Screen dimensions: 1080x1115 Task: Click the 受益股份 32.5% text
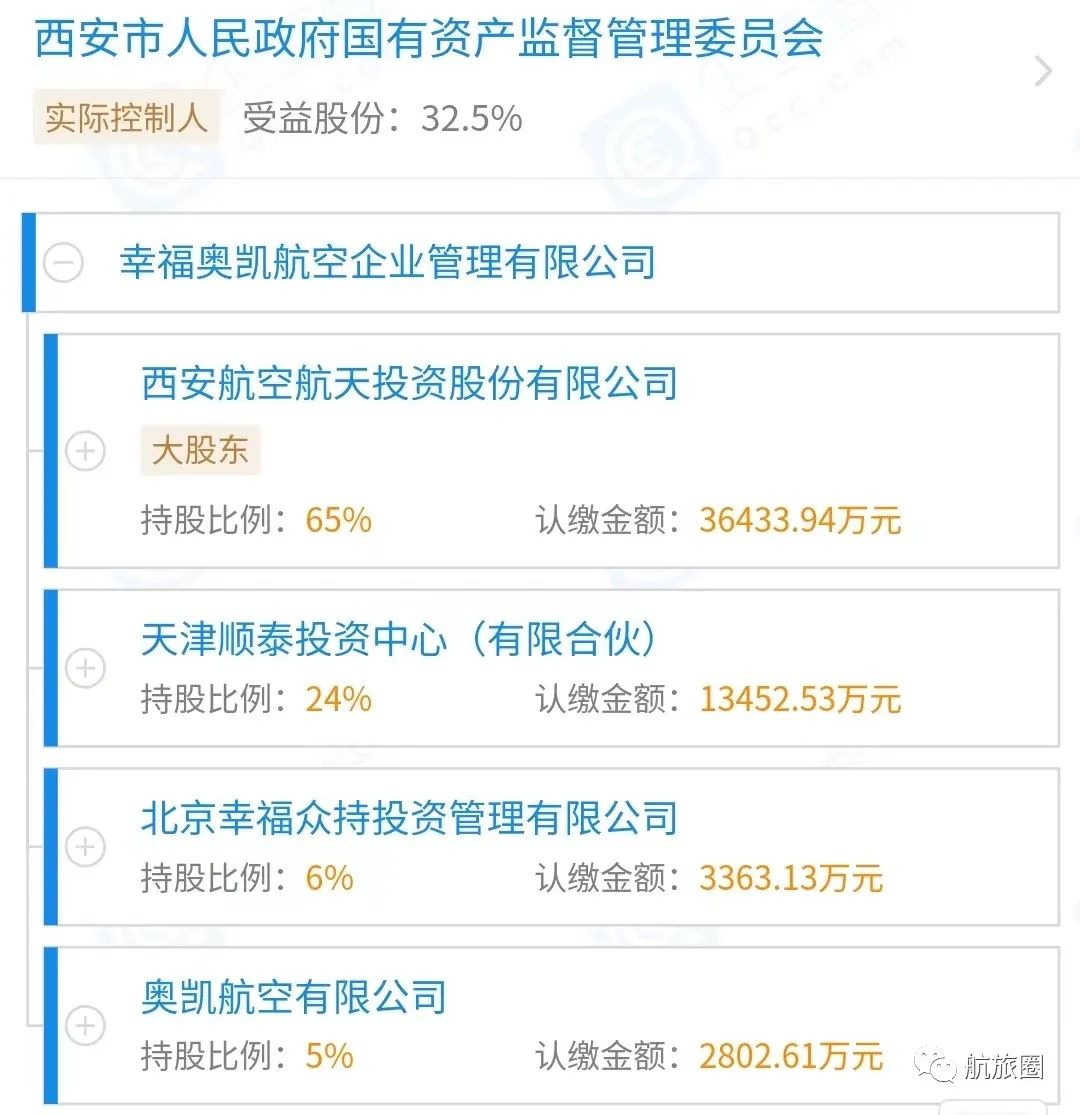click(381, 119)
